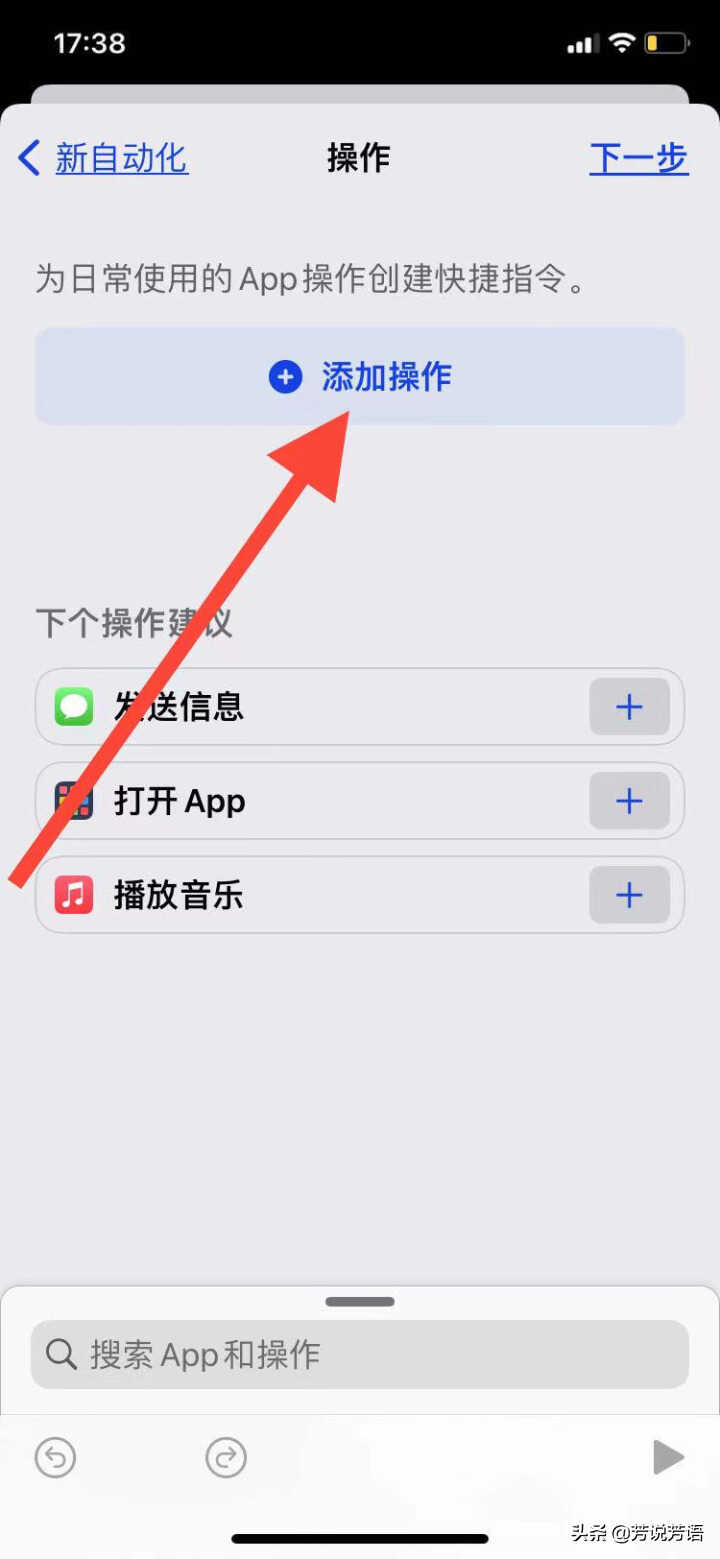
Task: Redo the last change
Action: [226, 1457]
